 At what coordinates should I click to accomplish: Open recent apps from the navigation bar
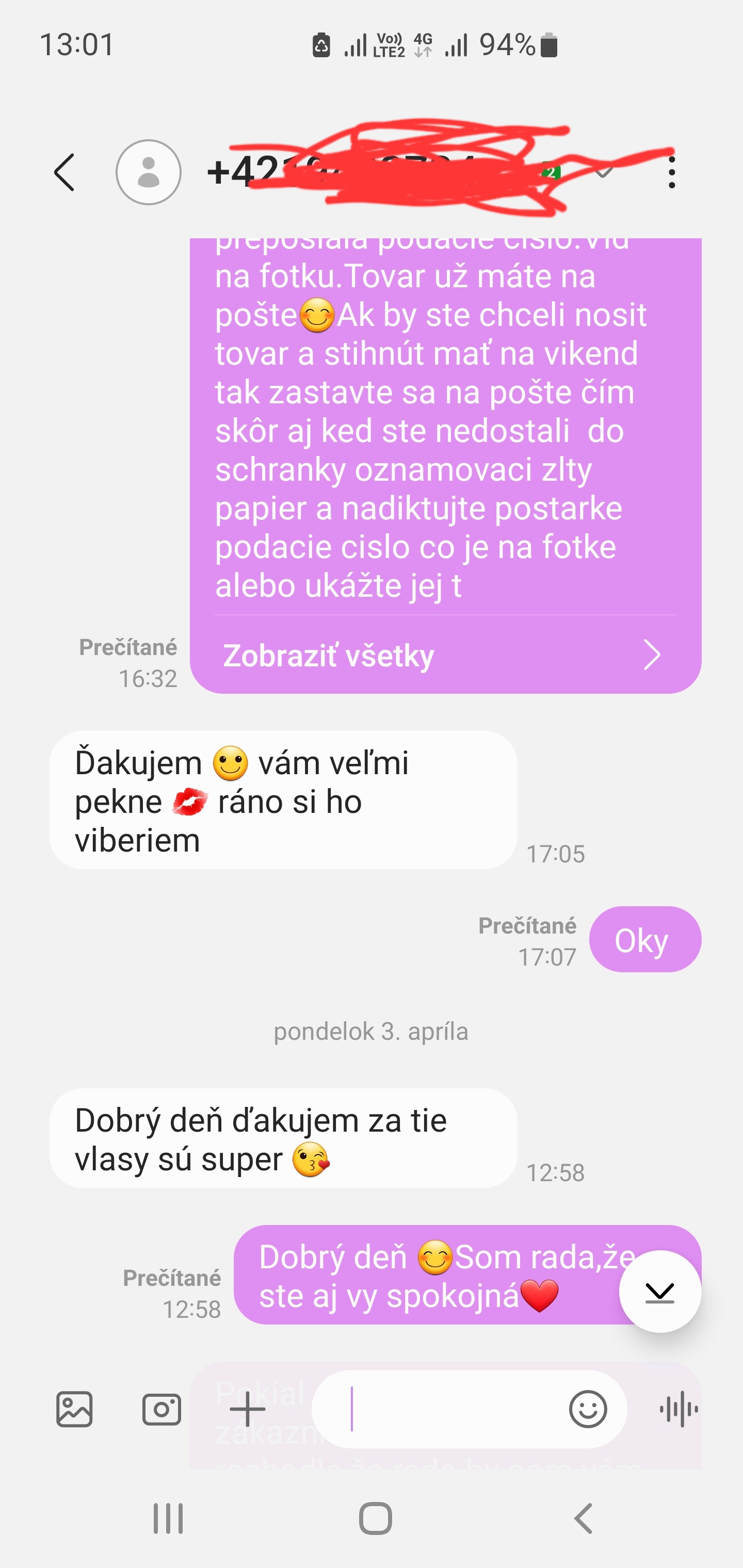[x=168, y=1518]
